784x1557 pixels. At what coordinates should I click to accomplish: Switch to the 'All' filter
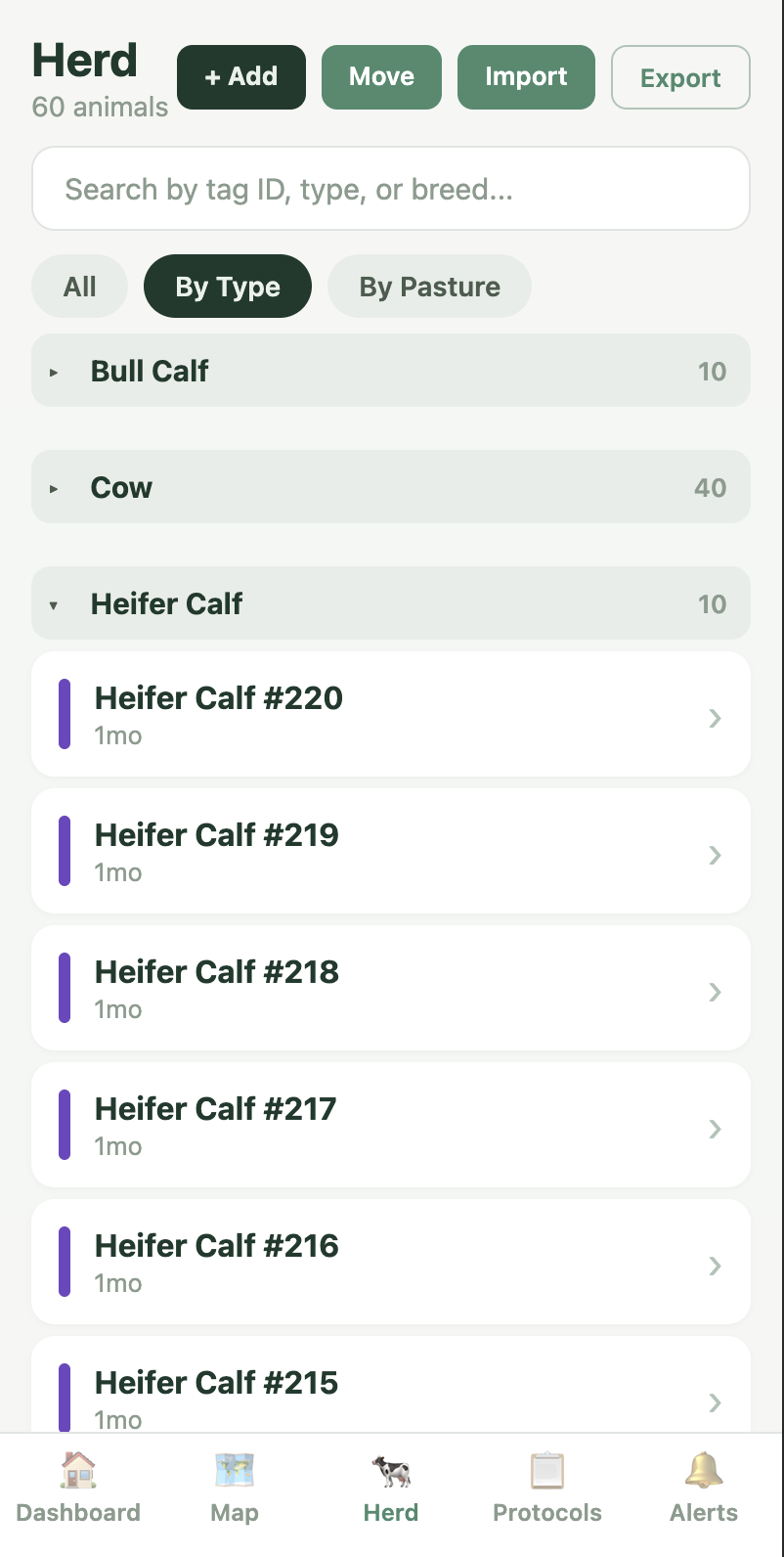coord(79,286)
